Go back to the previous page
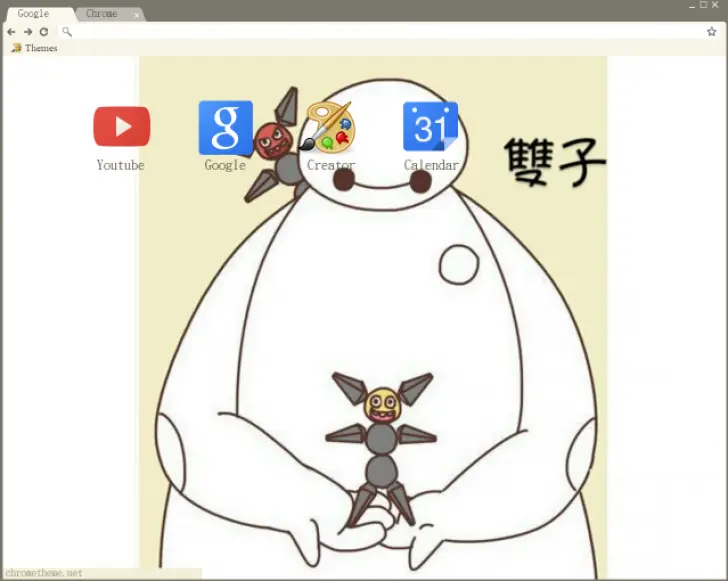 tap(11, 32)
